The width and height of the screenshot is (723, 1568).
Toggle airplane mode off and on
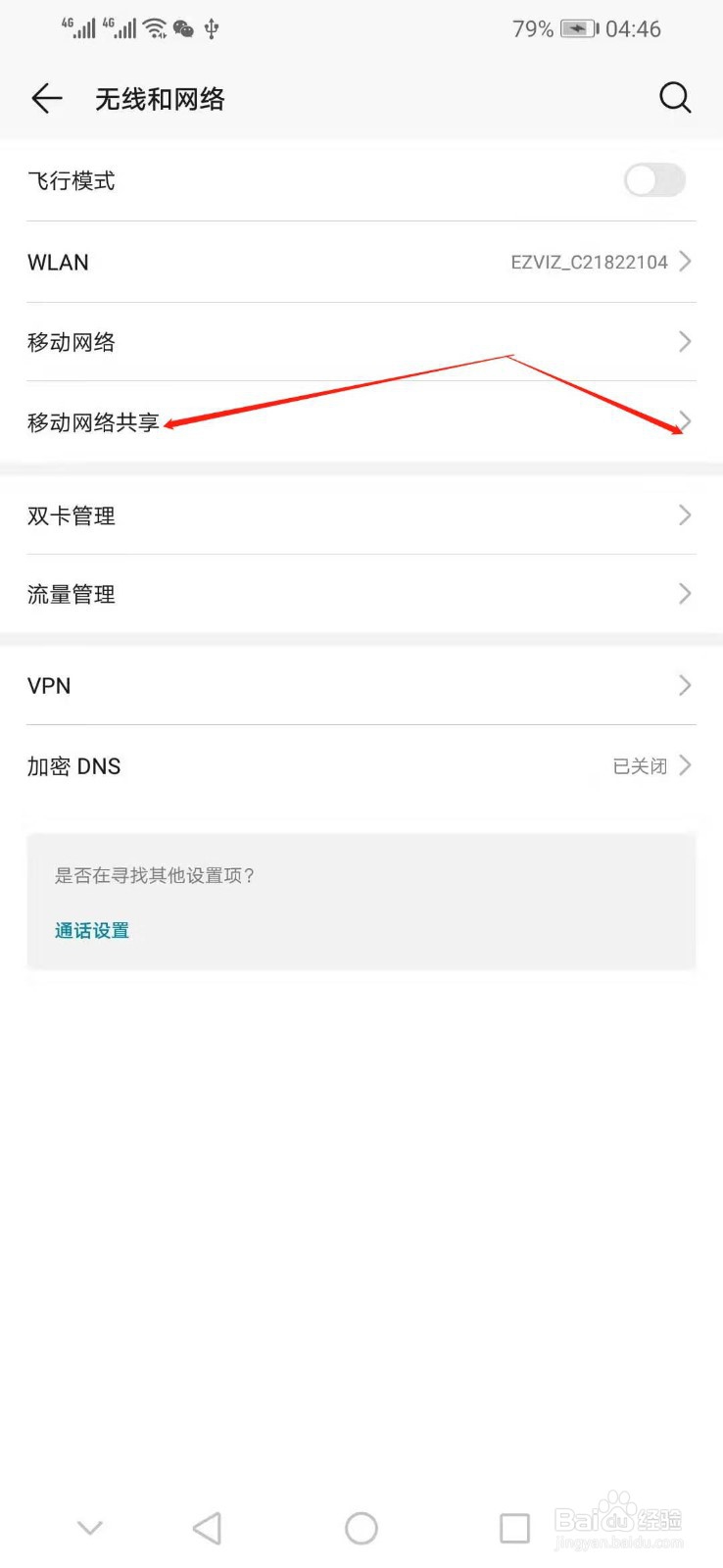pos(653,180)
